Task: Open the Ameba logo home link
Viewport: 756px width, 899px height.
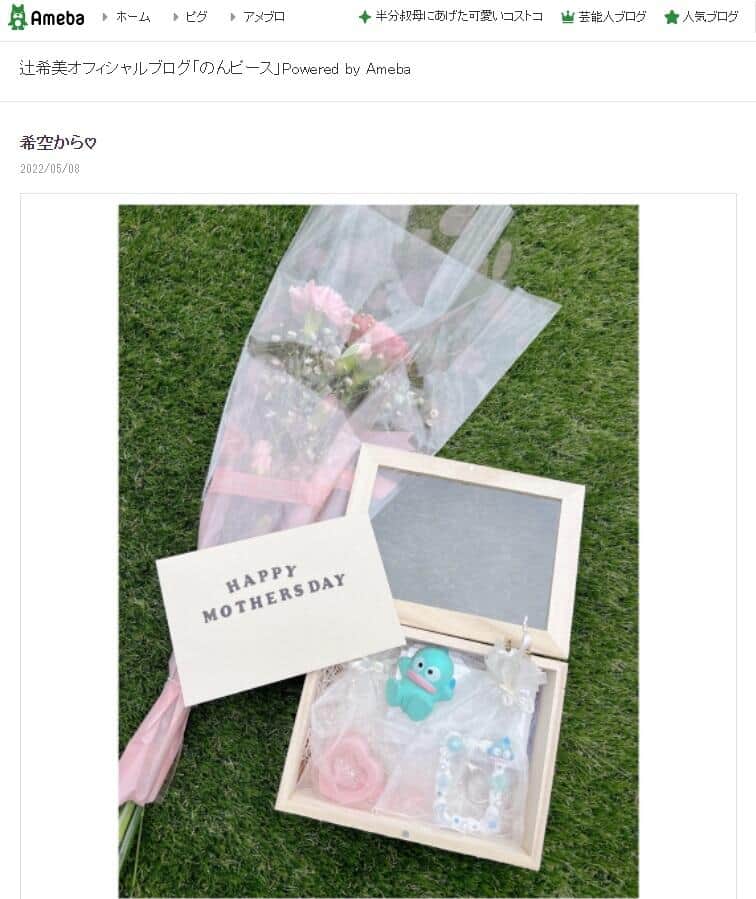Action: click(x=46, y=17)
